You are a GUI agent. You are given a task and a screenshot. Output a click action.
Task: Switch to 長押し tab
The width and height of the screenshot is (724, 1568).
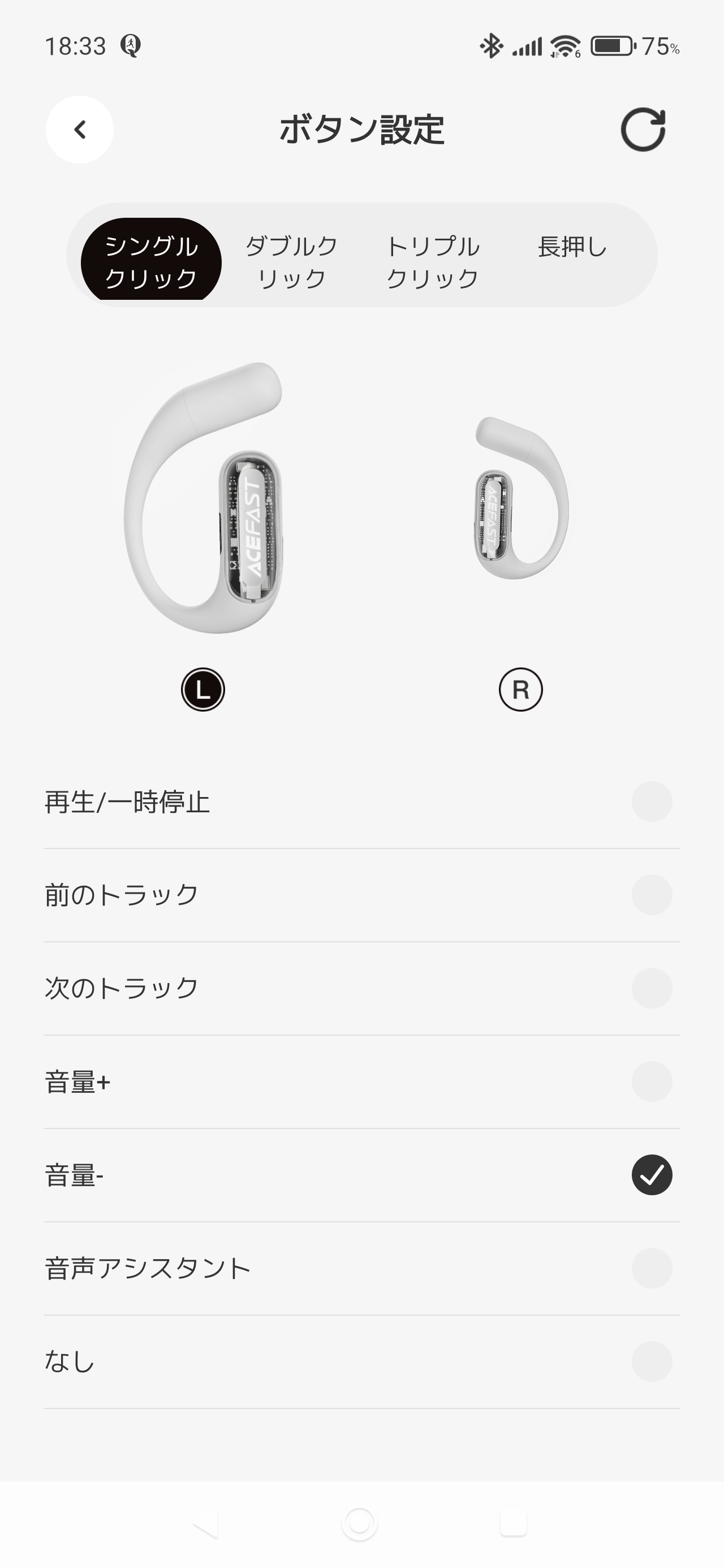click(x=572, y=247)
